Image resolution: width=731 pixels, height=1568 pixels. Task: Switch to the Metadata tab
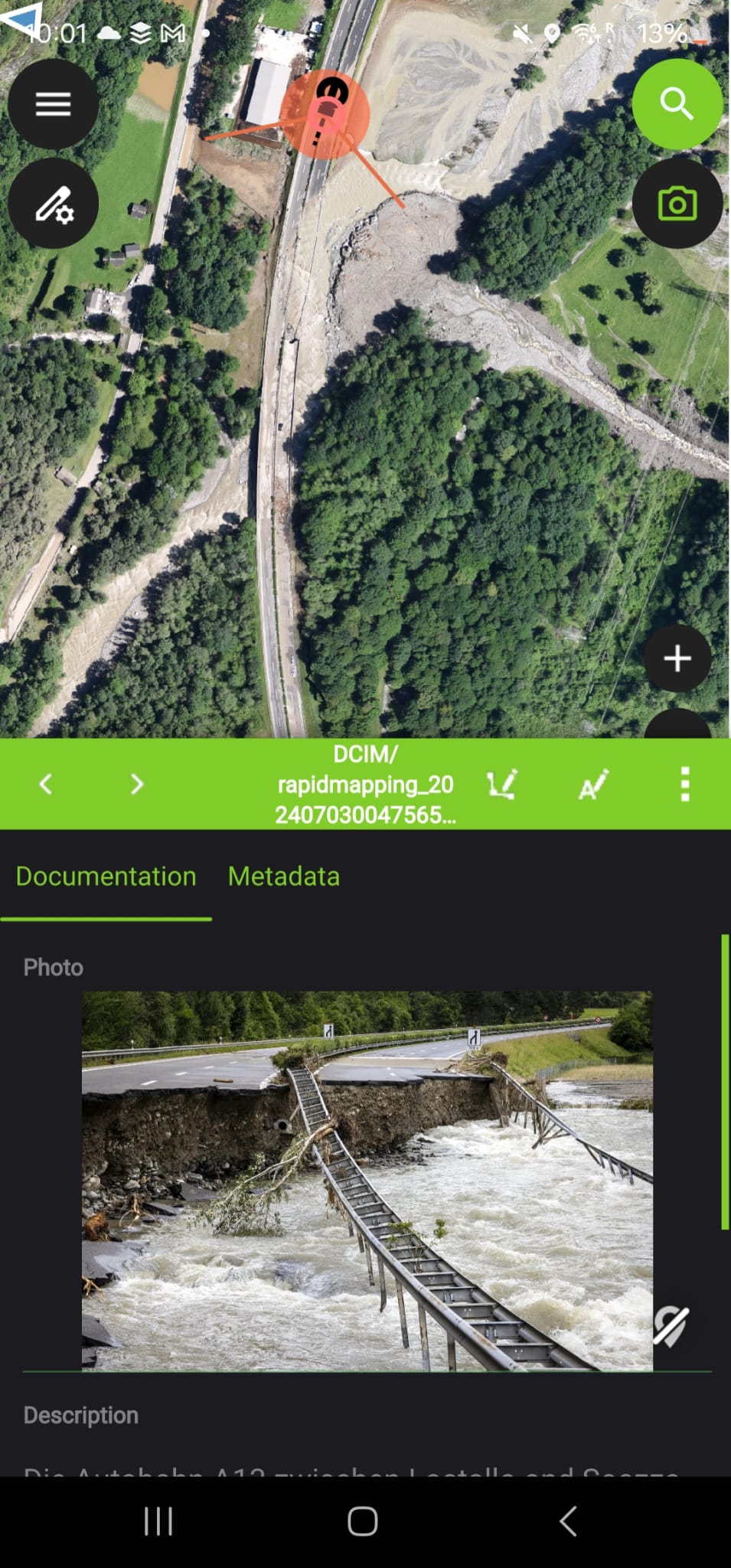point(283,876)
